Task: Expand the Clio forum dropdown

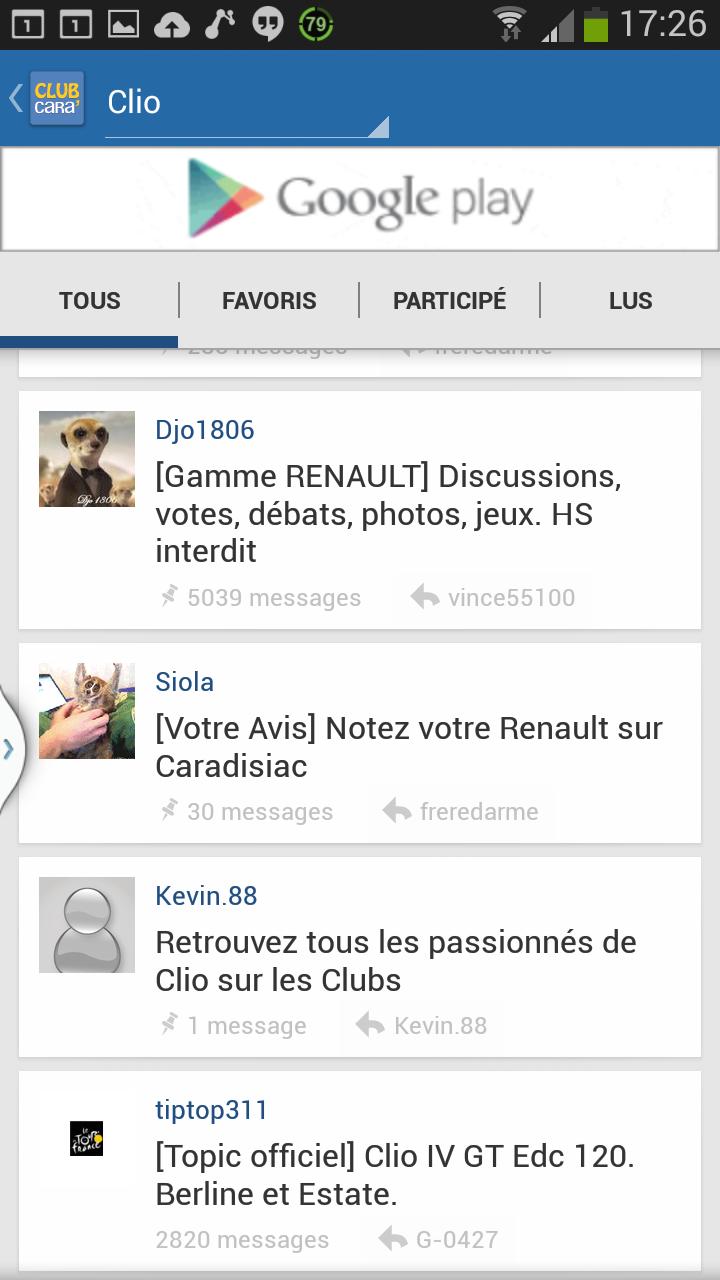Action: (246, 104)
